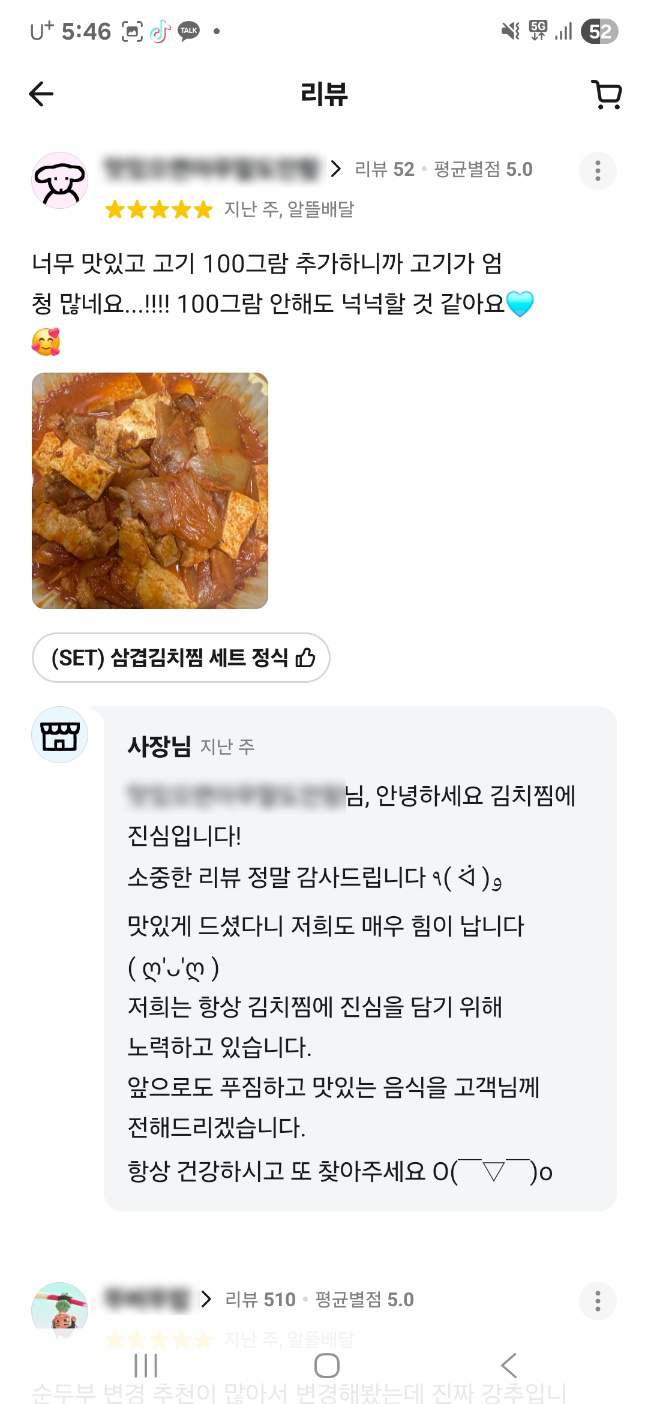This screenshot has width=648, height=1404.
Task: Tap the system home button
Action: [326, 1365]
